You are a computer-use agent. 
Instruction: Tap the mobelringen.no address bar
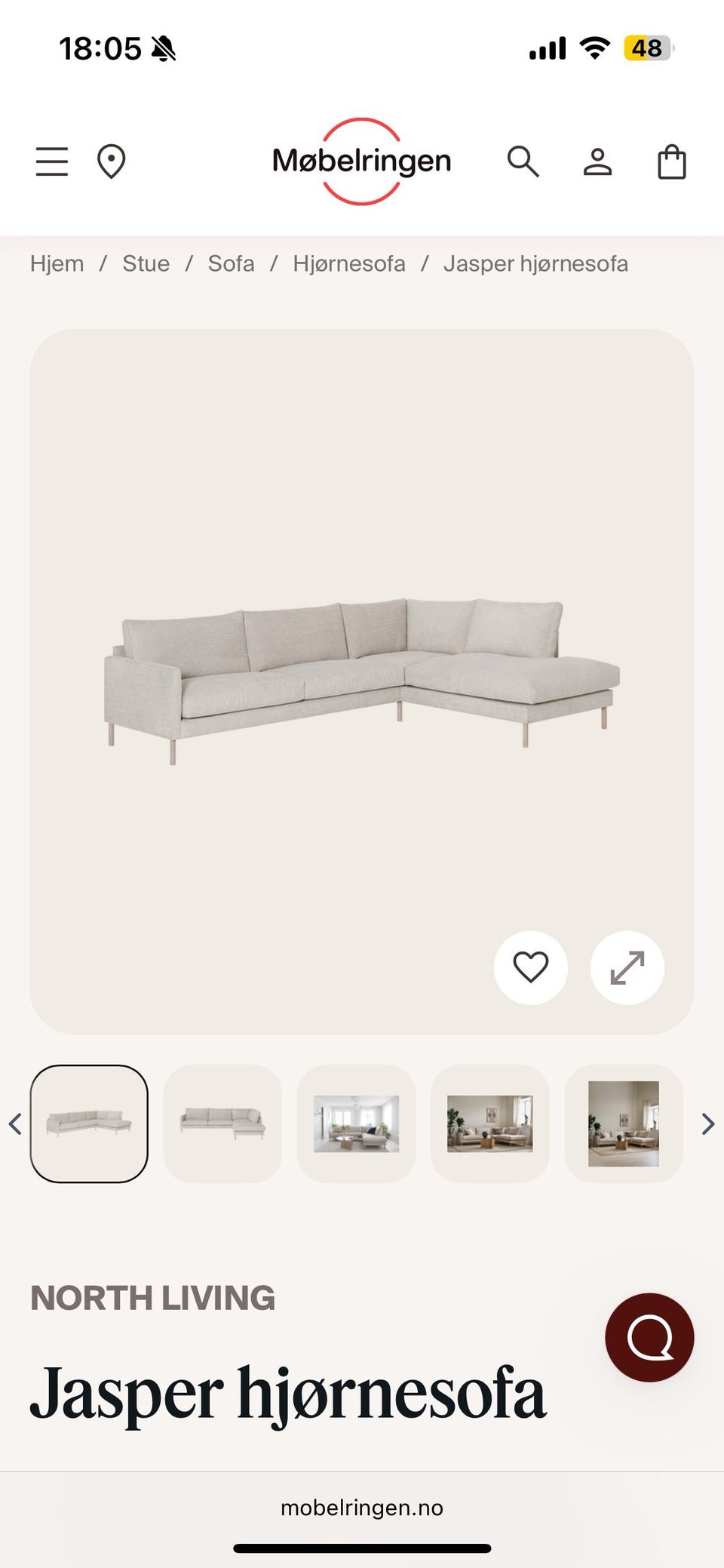362,1508
